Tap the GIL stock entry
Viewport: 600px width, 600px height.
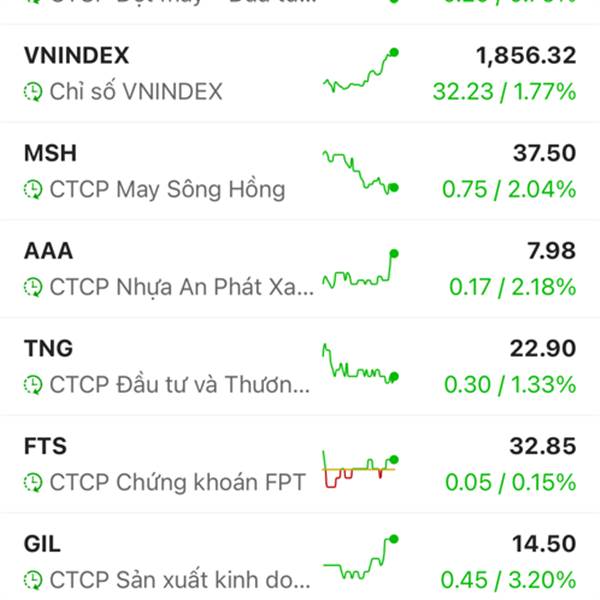(300, 561)
